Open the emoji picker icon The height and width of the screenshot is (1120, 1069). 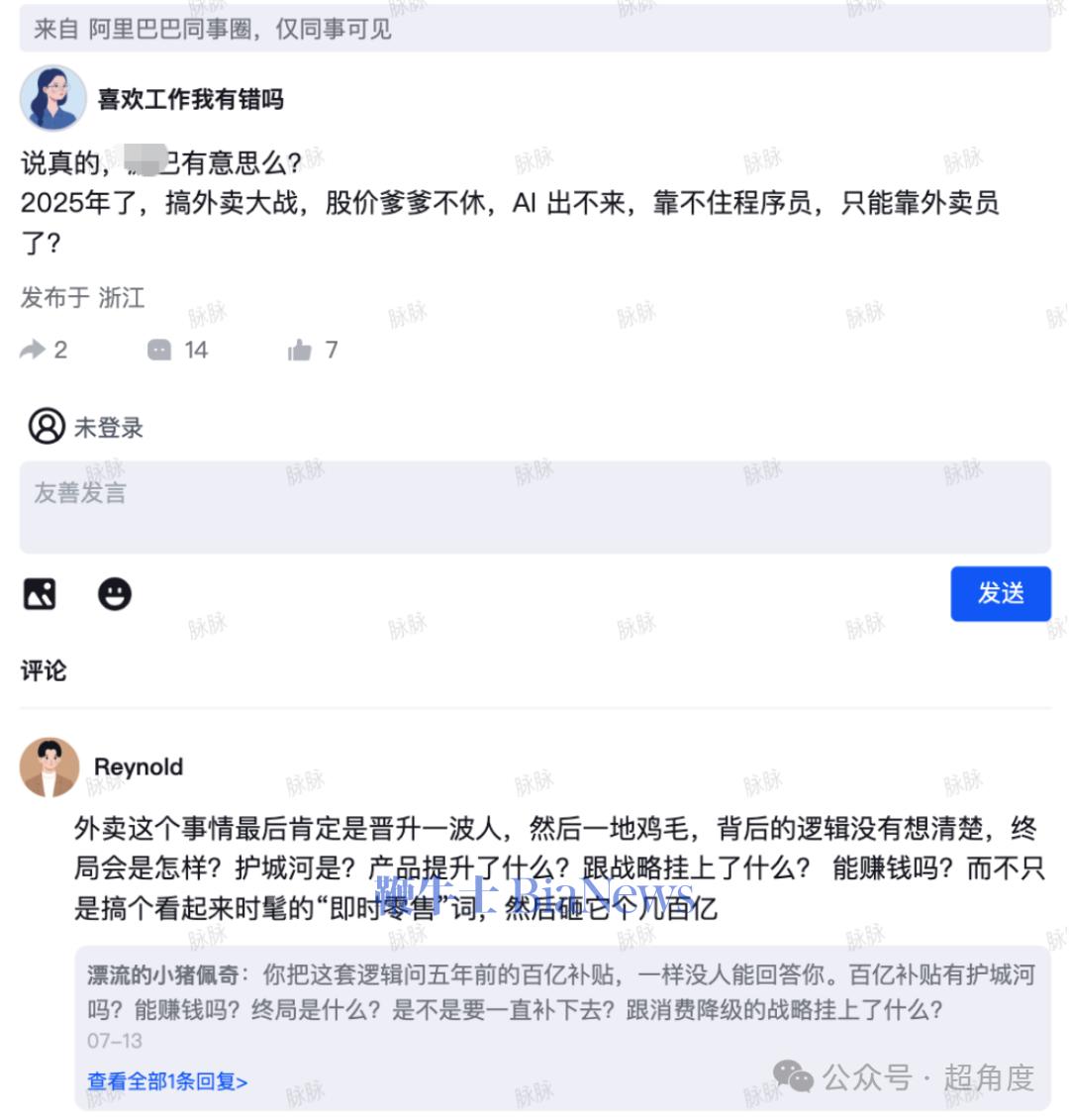coord(113,592)
